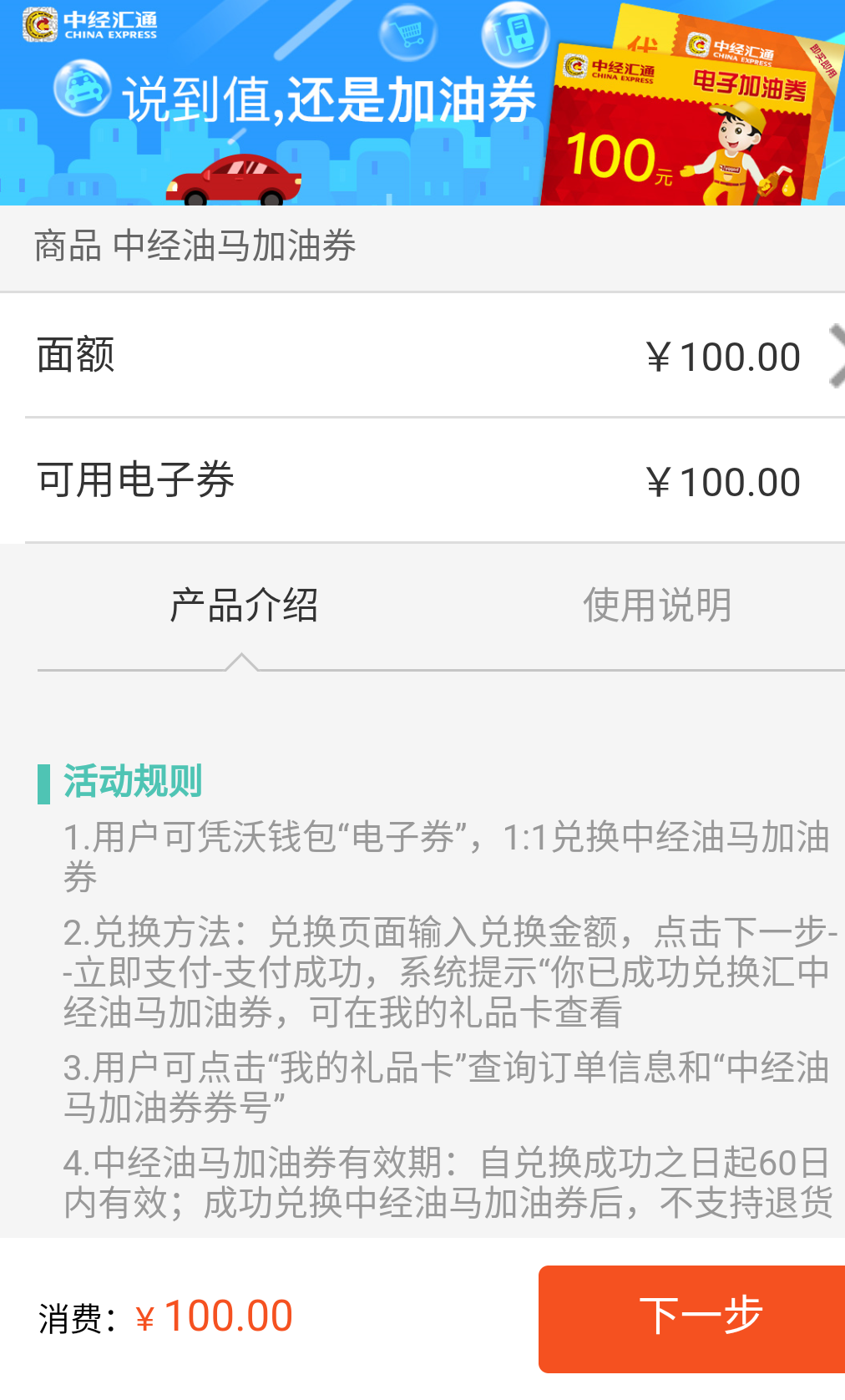845x1400 pixels.
Task: Open the 面额 denomination selector row
Action: [422, 355]
